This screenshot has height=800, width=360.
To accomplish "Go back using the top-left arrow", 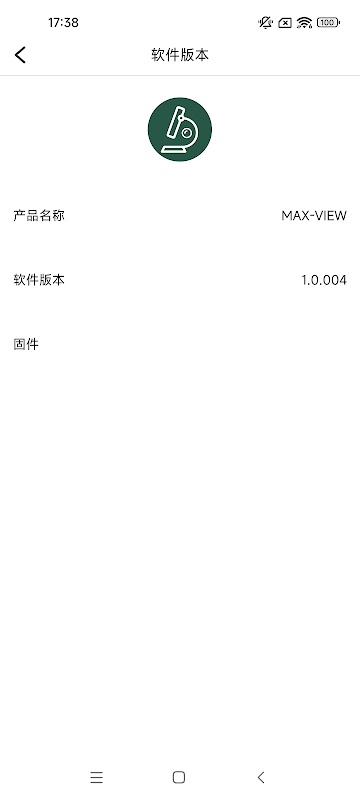I will click(20, 55).
